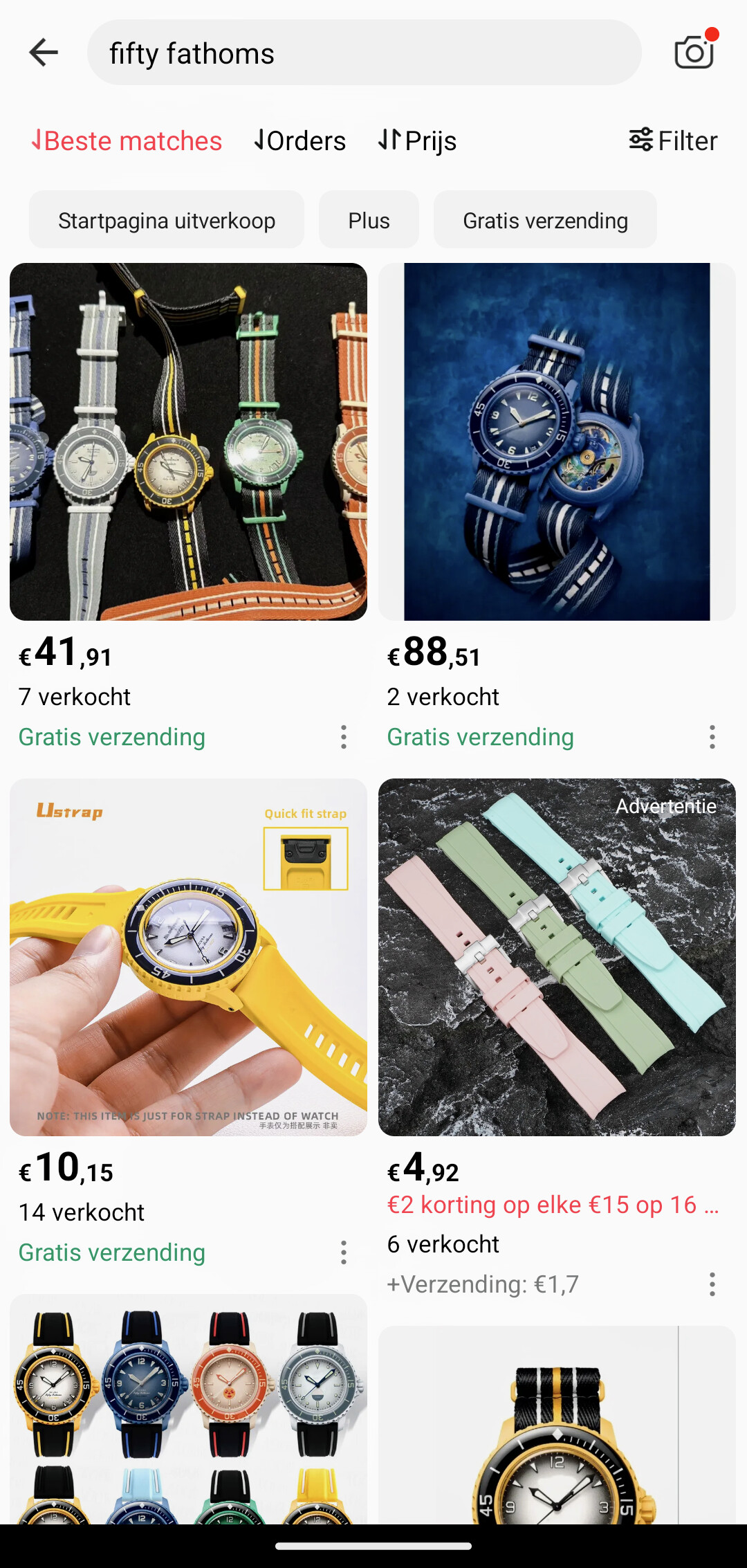This screenshot has height=1568, width=747.
Task: Open the multi-color watches product tile
Action: coord(188,1409)
